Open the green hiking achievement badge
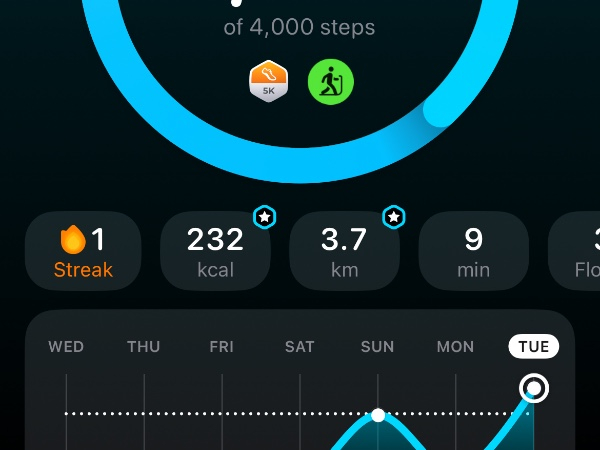600x450 pixels. (x=330, y=81)
